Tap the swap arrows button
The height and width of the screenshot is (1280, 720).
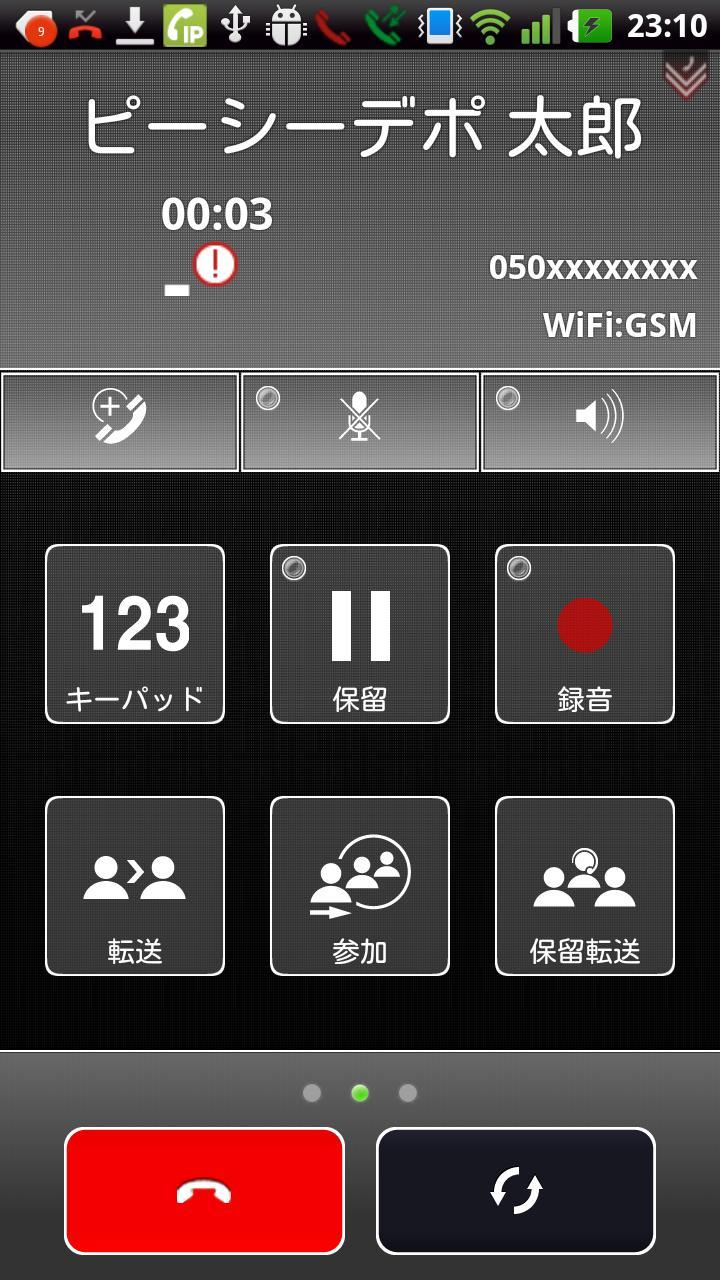[x=516, y=1190]
